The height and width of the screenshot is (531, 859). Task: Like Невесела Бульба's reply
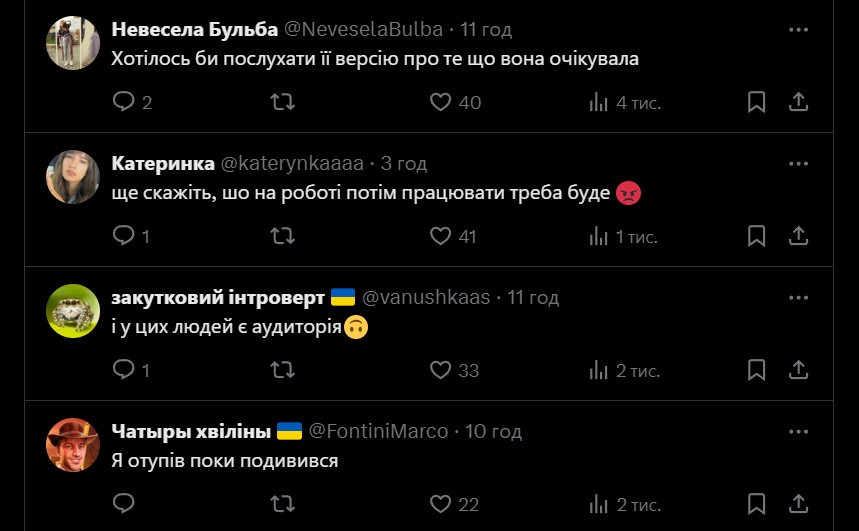441,102
